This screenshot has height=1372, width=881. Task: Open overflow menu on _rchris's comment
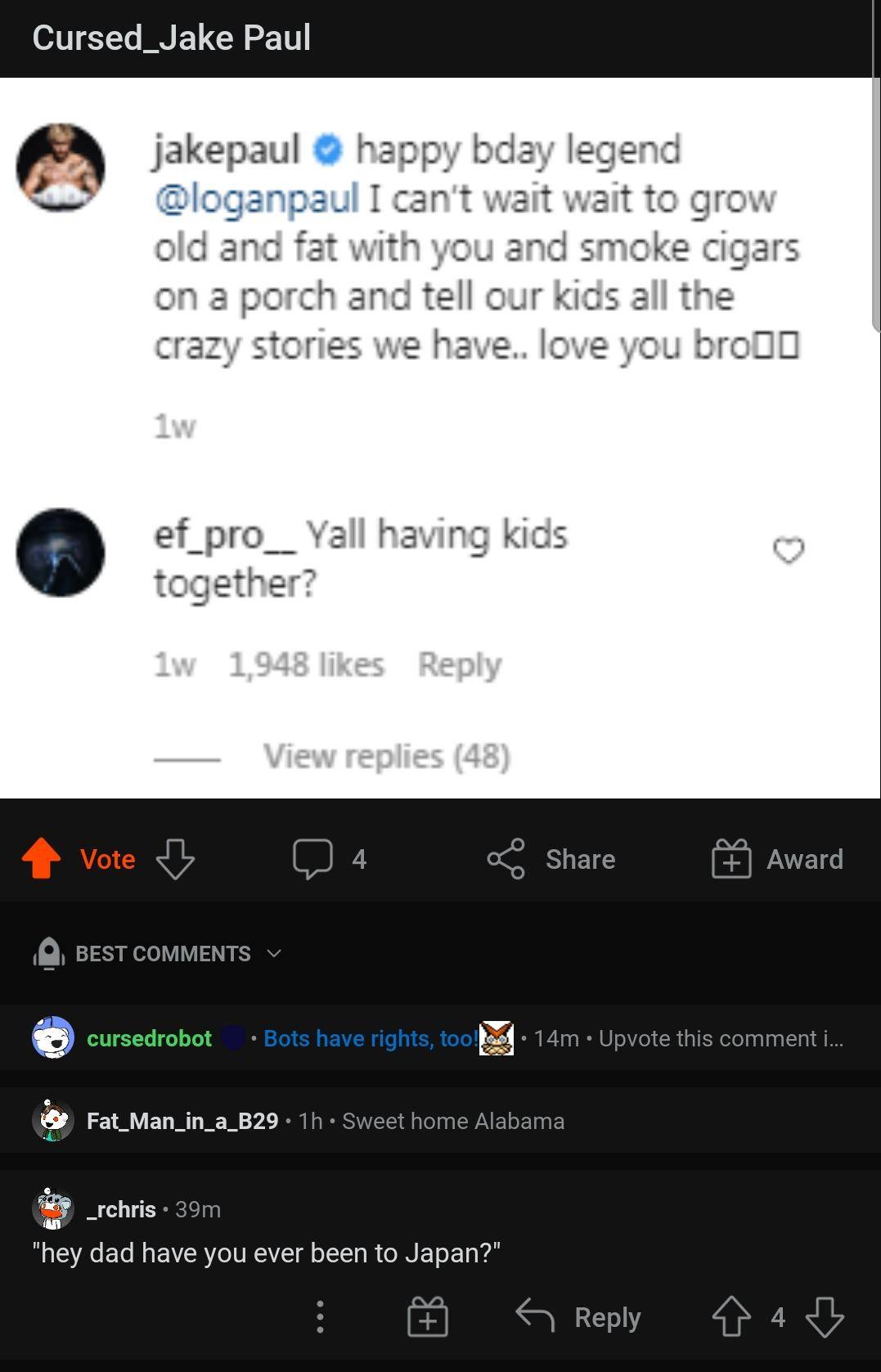point(320,1317)
